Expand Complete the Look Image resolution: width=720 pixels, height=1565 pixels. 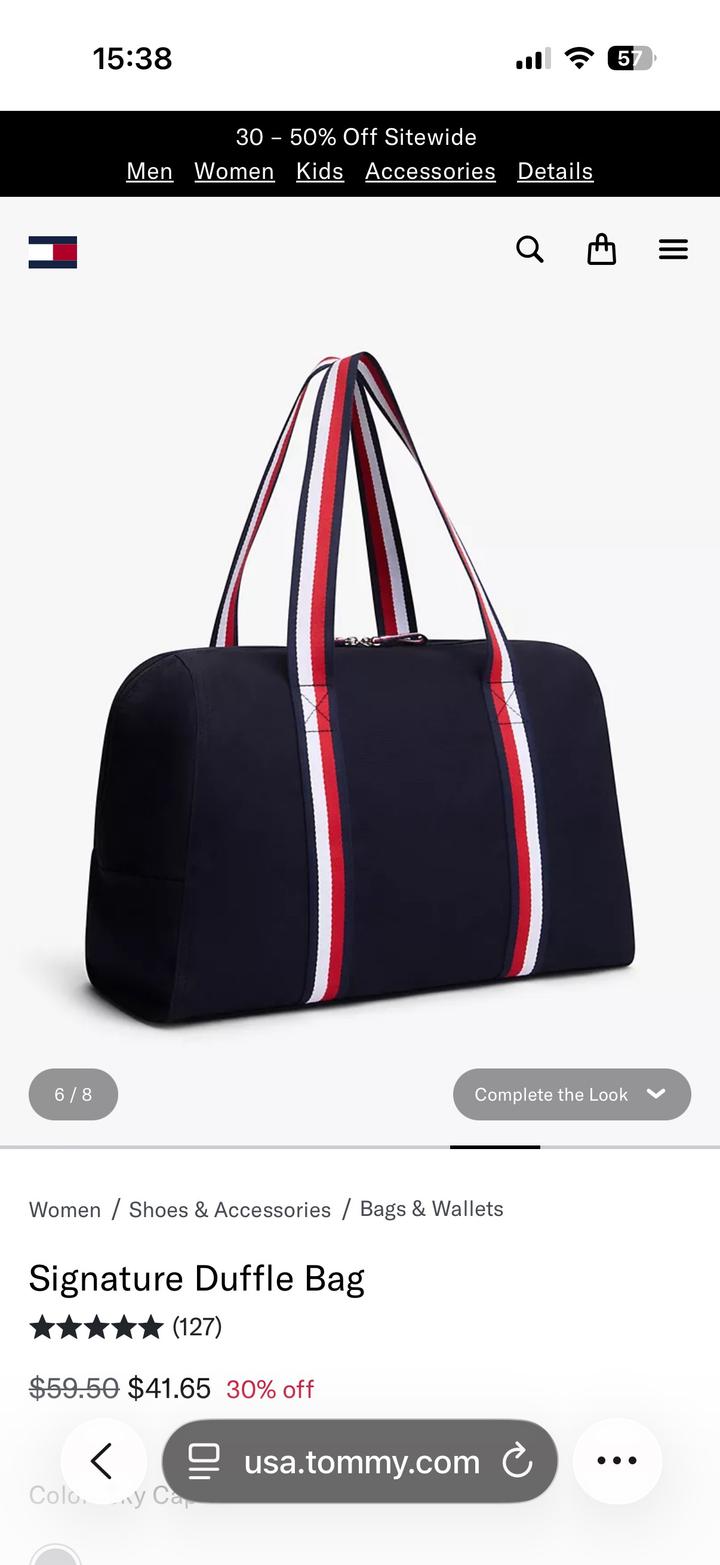point(571,1094)
